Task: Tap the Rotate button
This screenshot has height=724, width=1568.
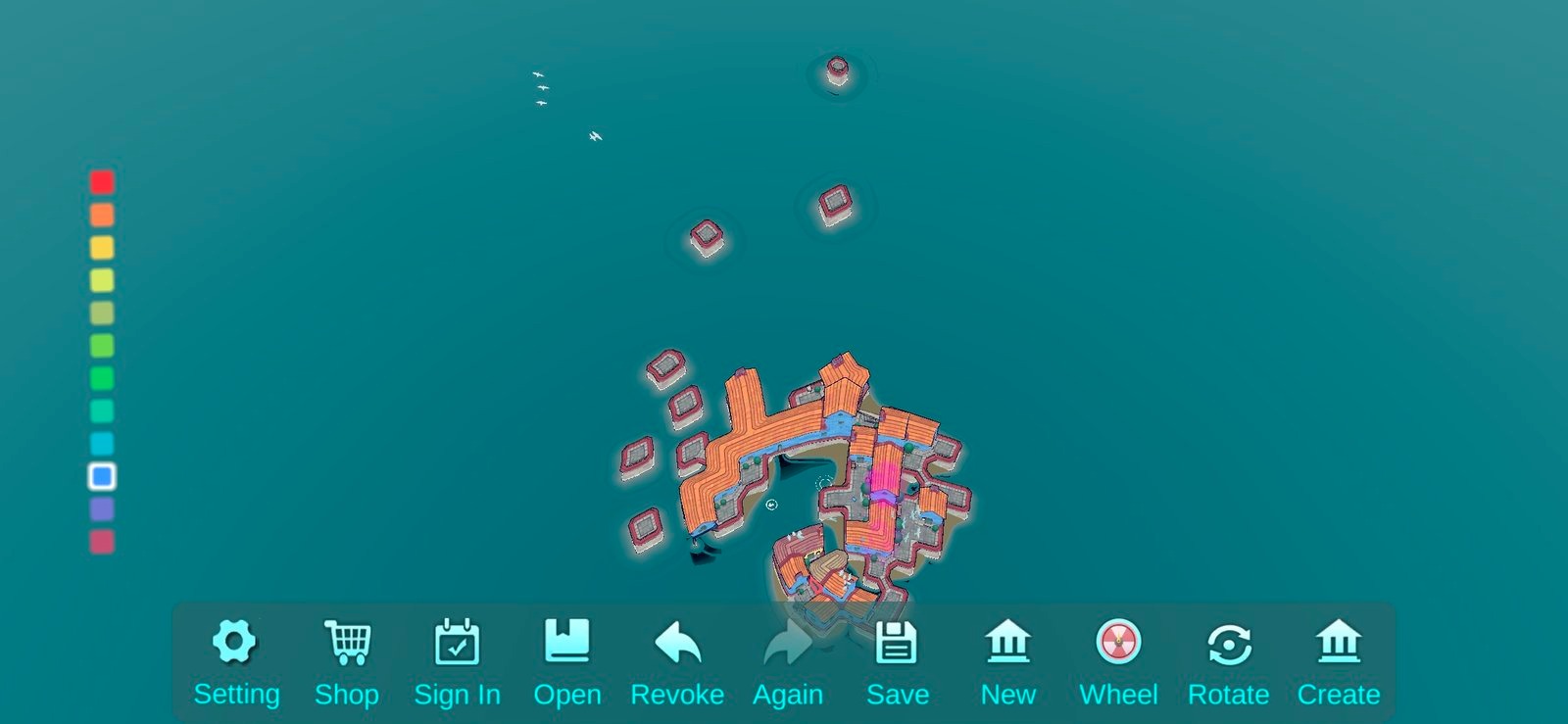Action: pos(1228,663)
